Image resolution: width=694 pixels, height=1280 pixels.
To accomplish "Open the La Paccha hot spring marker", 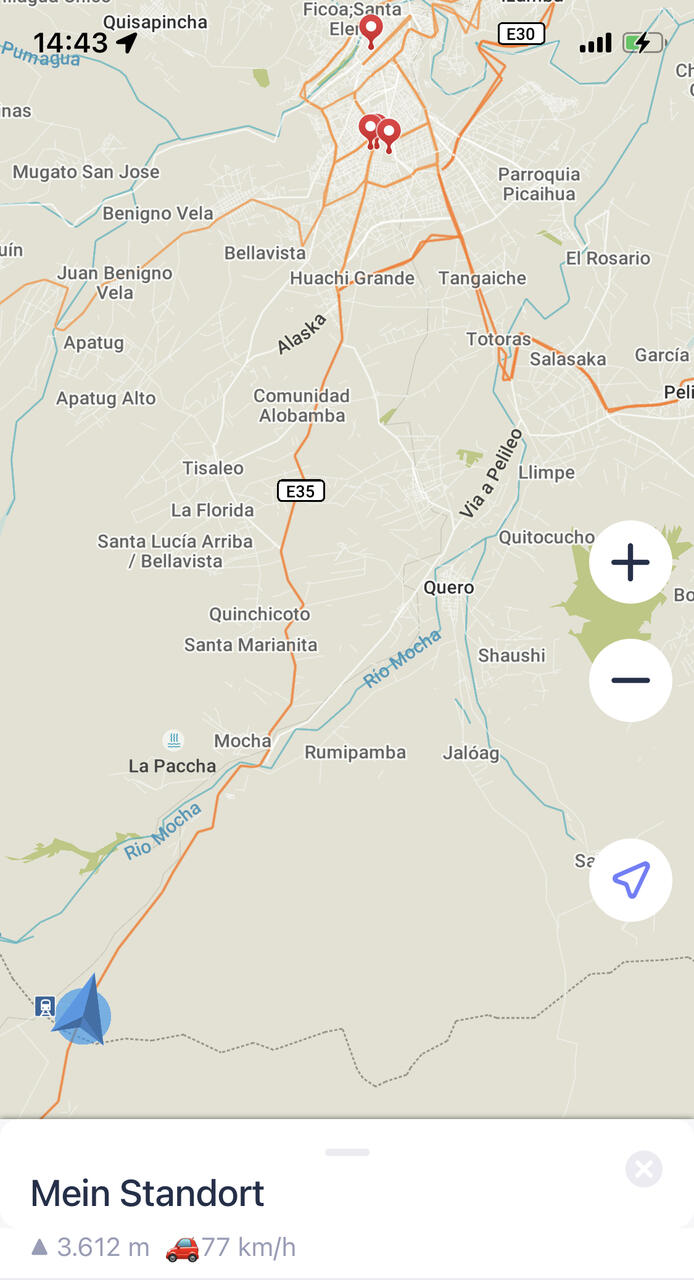I will tap(174, 740).
